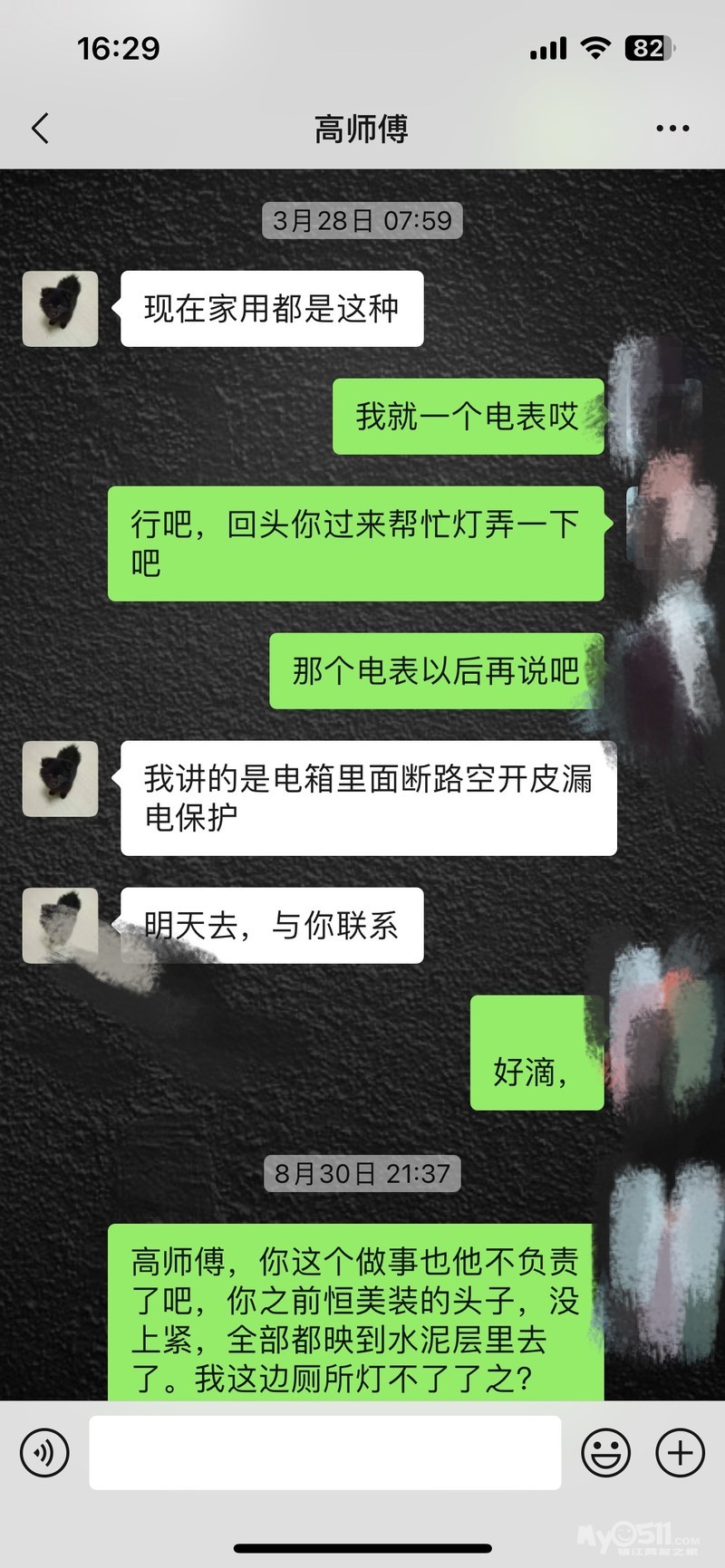Open 高师傅's avatar beside 现在家用都是这种
Screen dimensions: 725x1568
click(x=60, y=309)
